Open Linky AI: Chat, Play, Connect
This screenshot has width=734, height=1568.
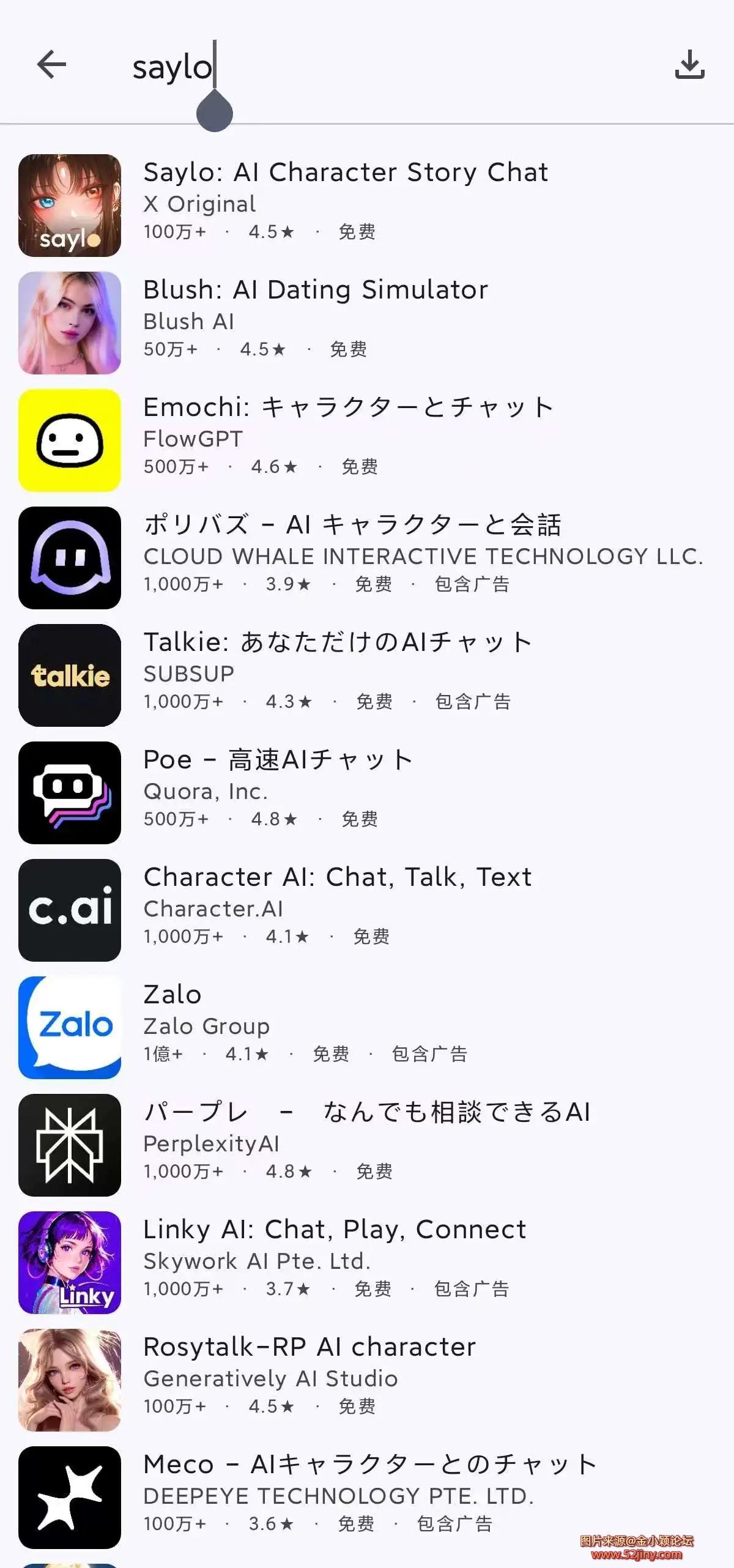(335, 1230)
